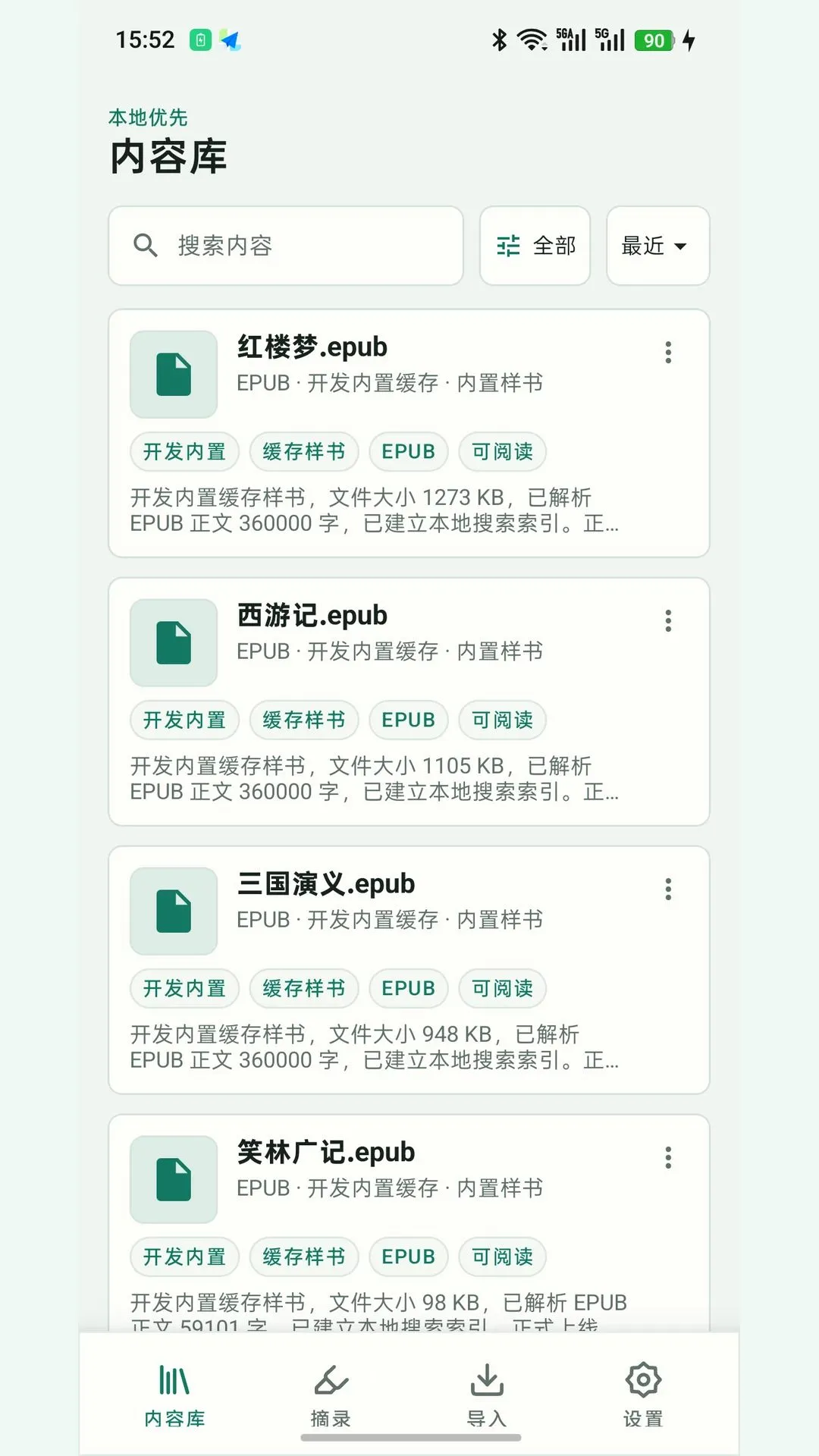Screen dimensions: 819x1456
Task: Open the 红楼梦.epub book card
Action: pos(409,433)
